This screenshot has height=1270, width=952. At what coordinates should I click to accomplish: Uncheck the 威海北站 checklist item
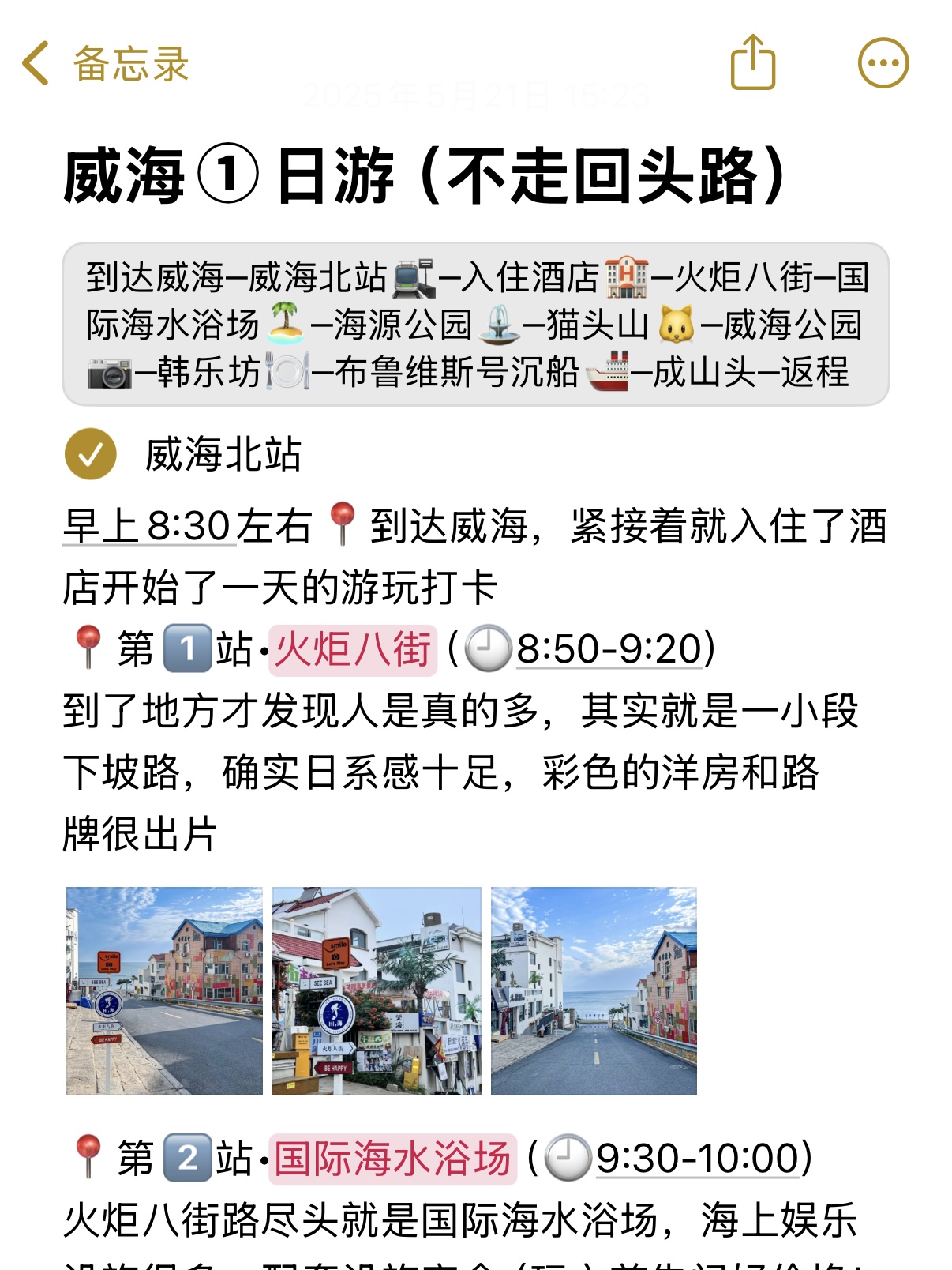click(91, 454)
